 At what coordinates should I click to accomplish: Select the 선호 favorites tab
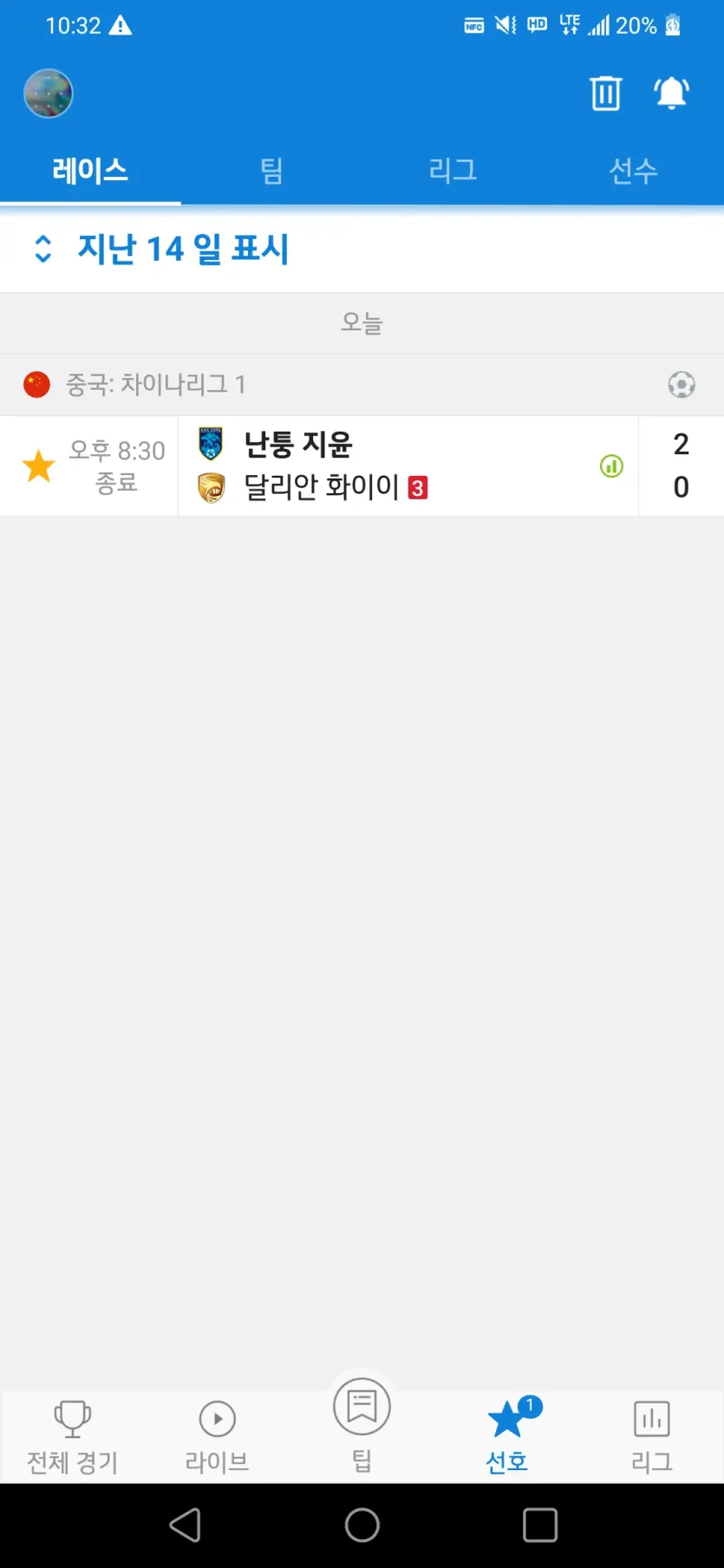pos(507,1437)
